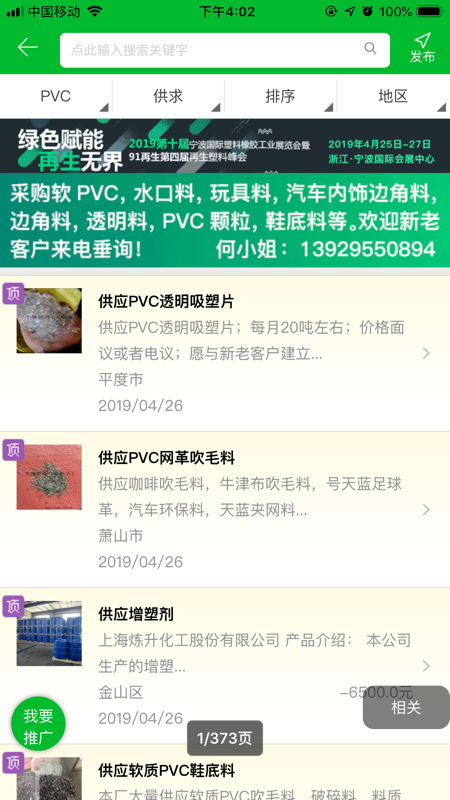The height and width of the screenshot is (800, 450).
Task: Open the 供应增塑剂 listing
Action: click(225, 666)
